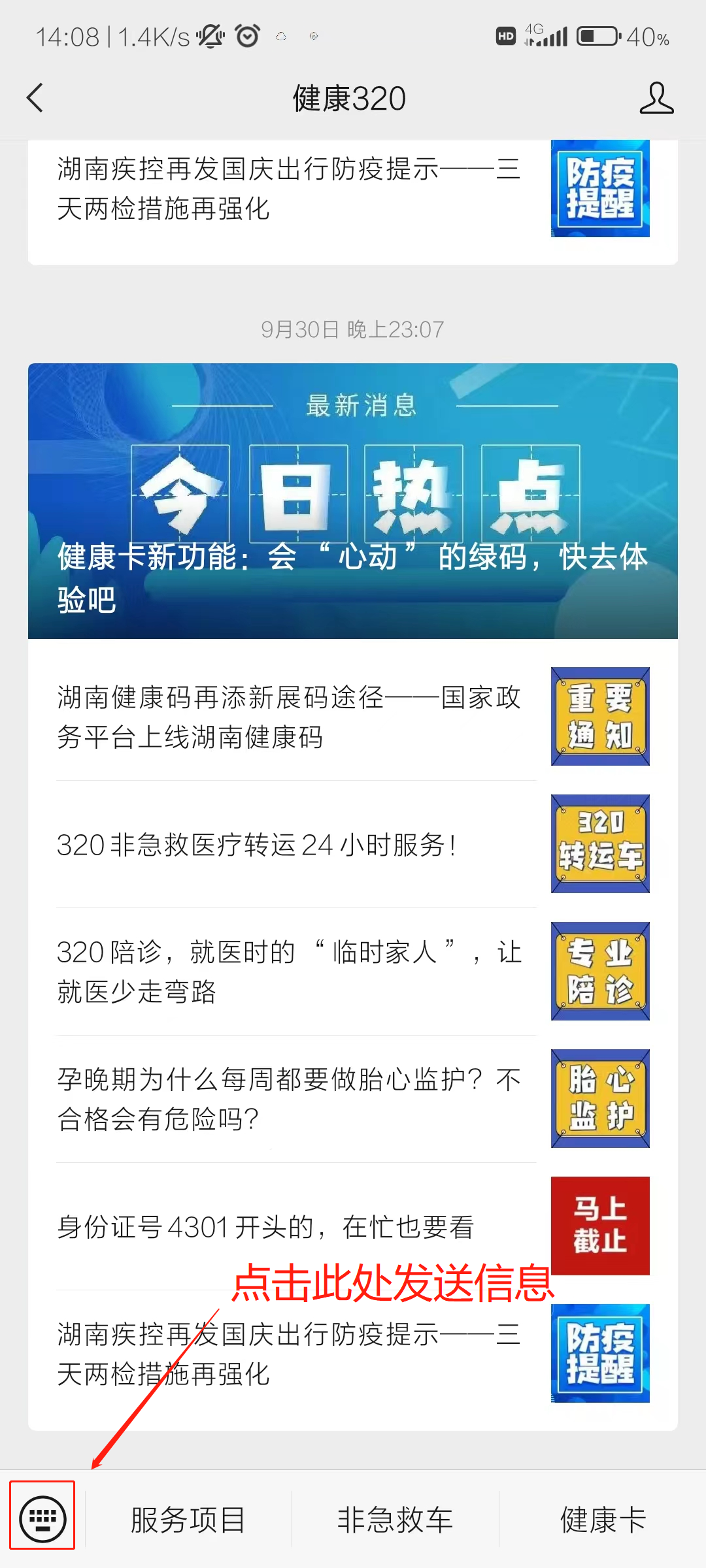Tap the back arrow to leave the chat

(34, 98)
